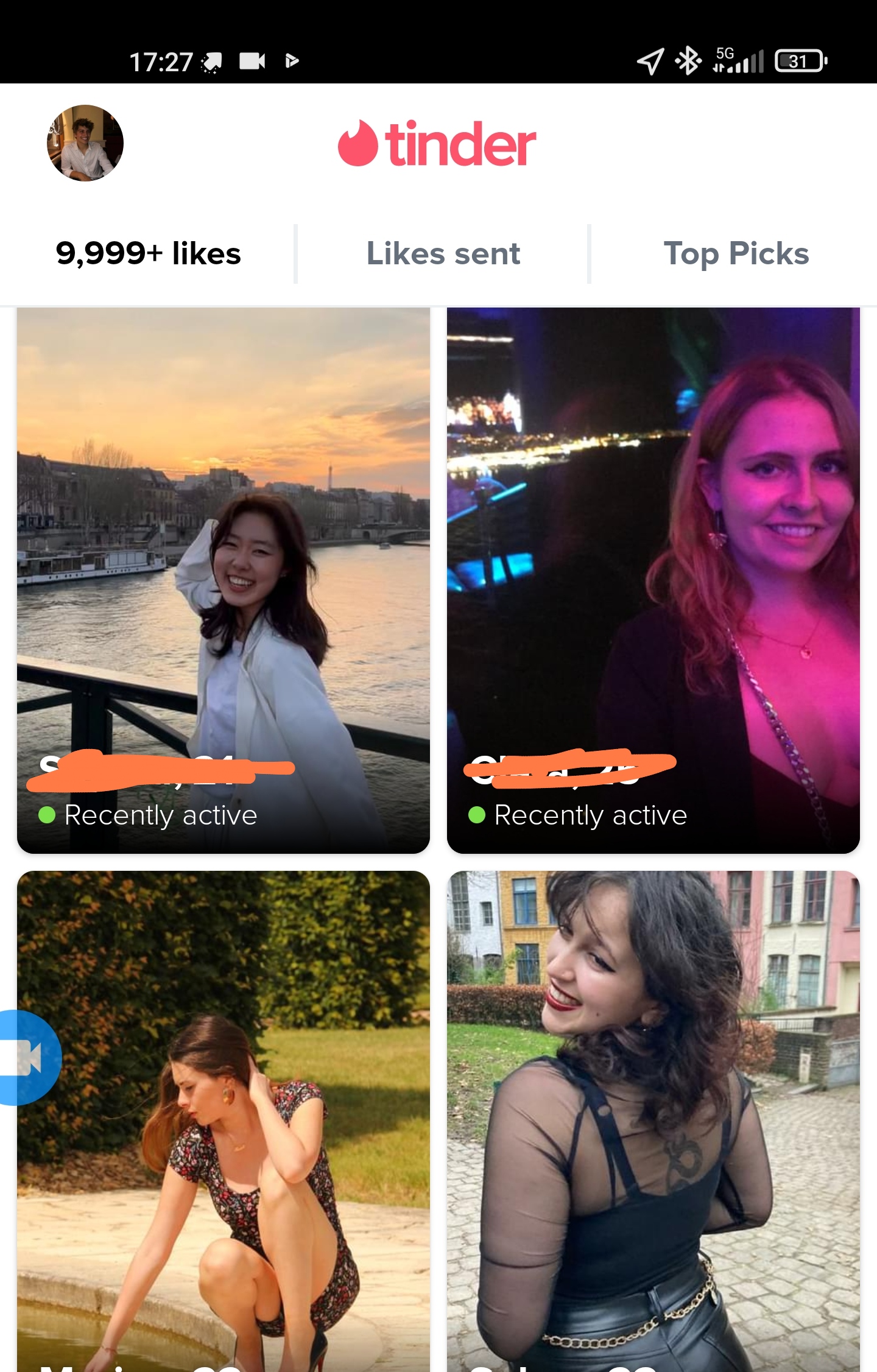
Task: Switch to the Likes sent tab
Action: (443, 253)
